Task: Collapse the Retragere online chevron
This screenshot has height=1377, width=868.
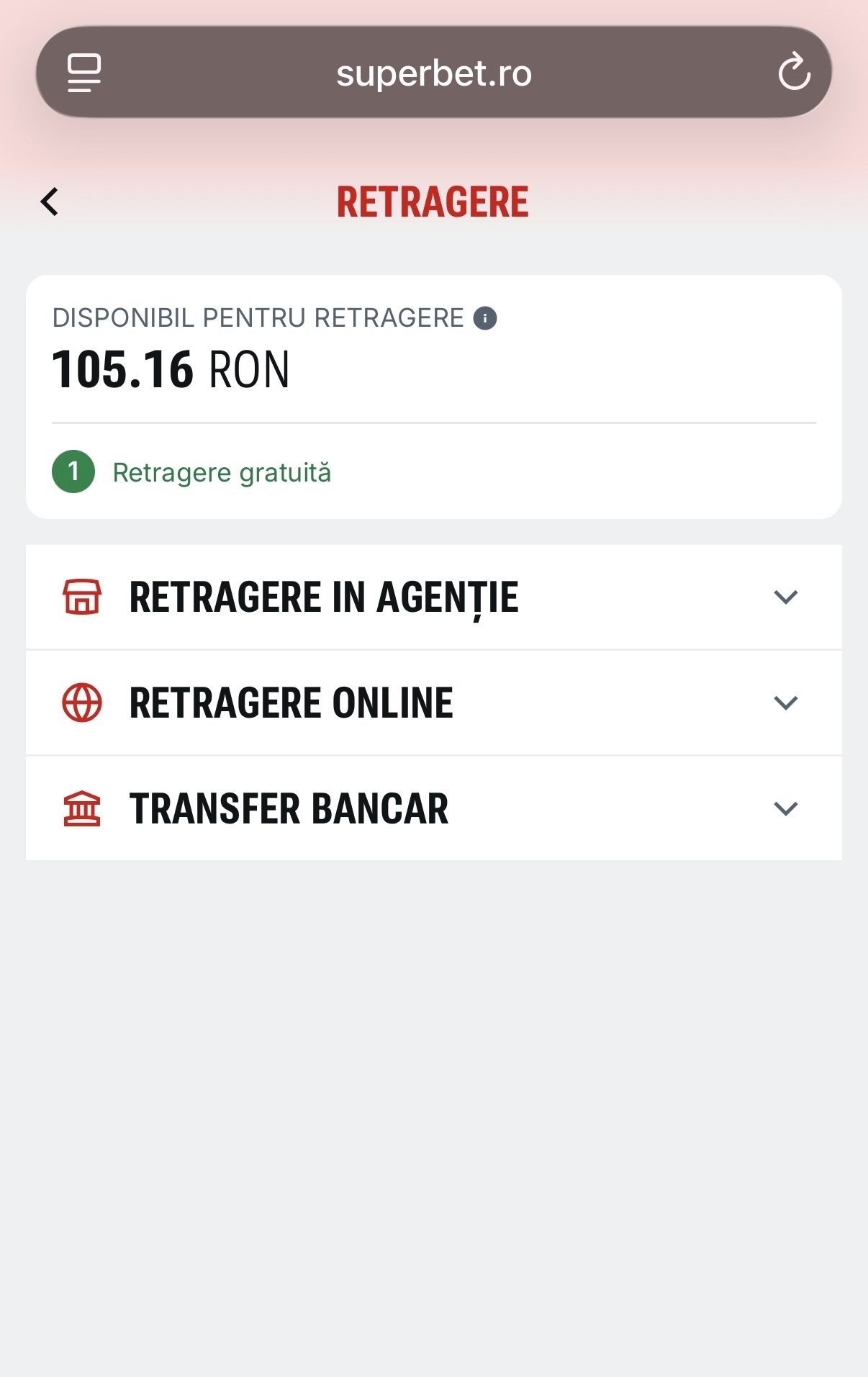Action: click(786, 702)
